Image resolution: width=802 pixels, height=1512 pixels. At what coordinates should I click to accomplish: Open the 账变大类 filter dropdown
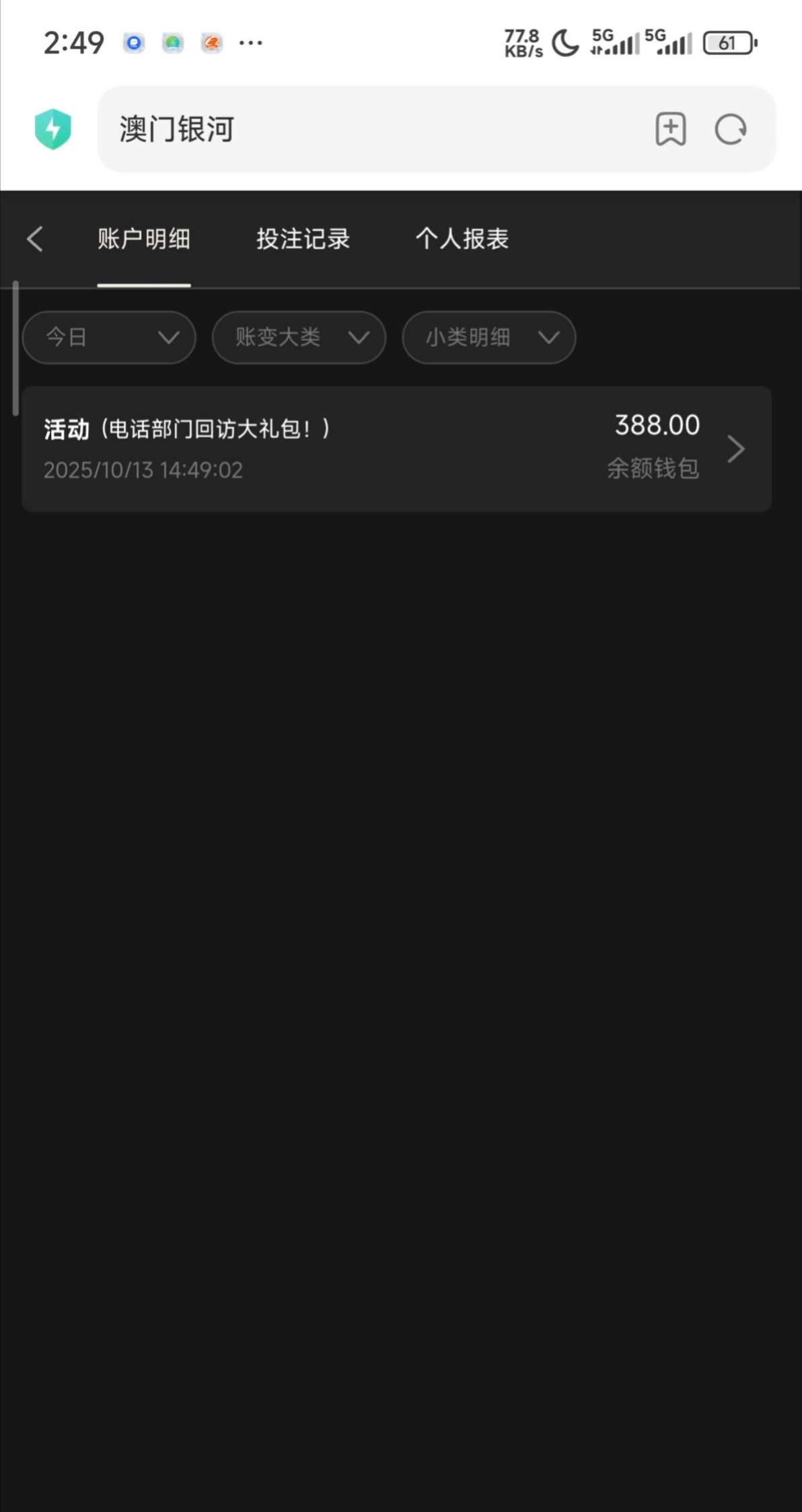coord(299,337)
